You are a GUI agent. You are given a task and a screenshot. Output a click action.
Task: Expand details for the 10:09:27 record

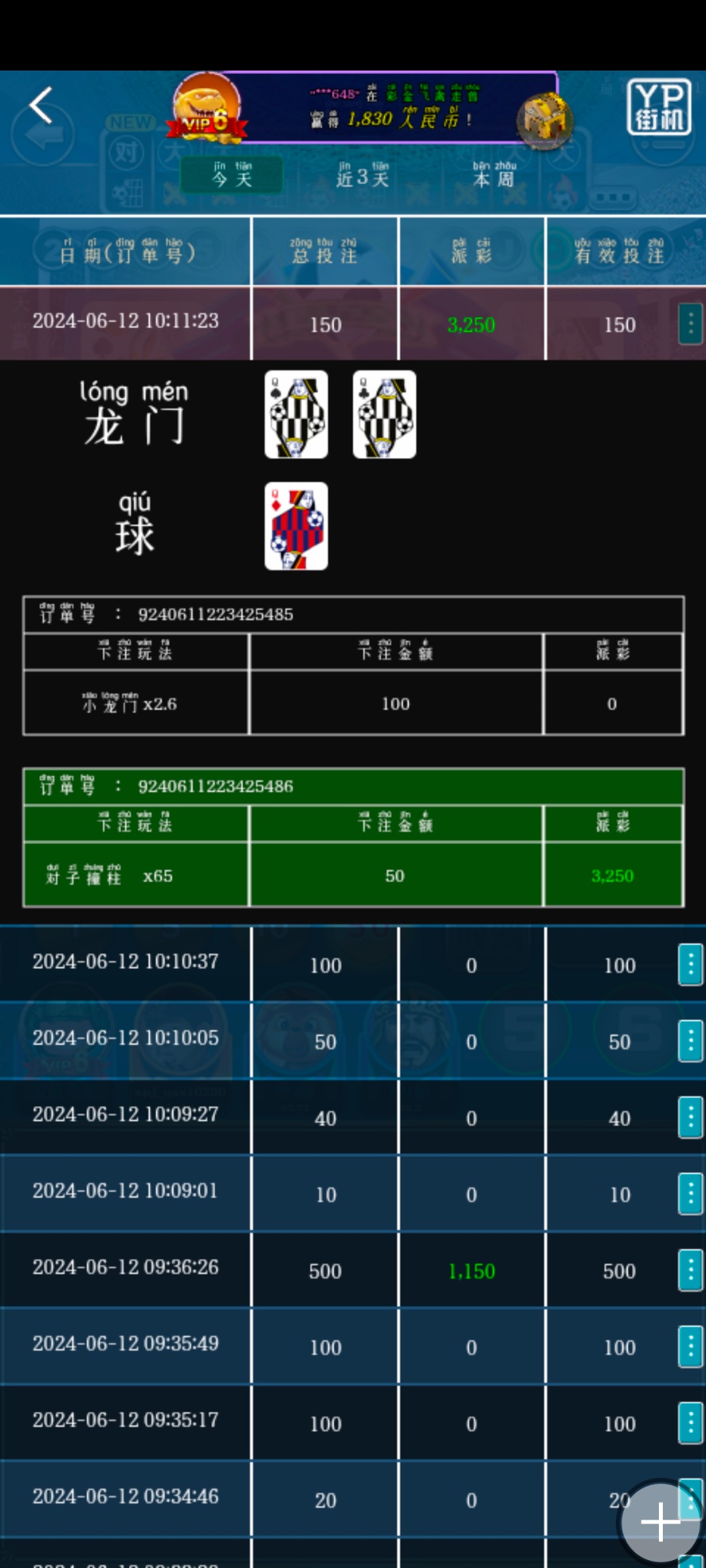(x=690, y=1117)
